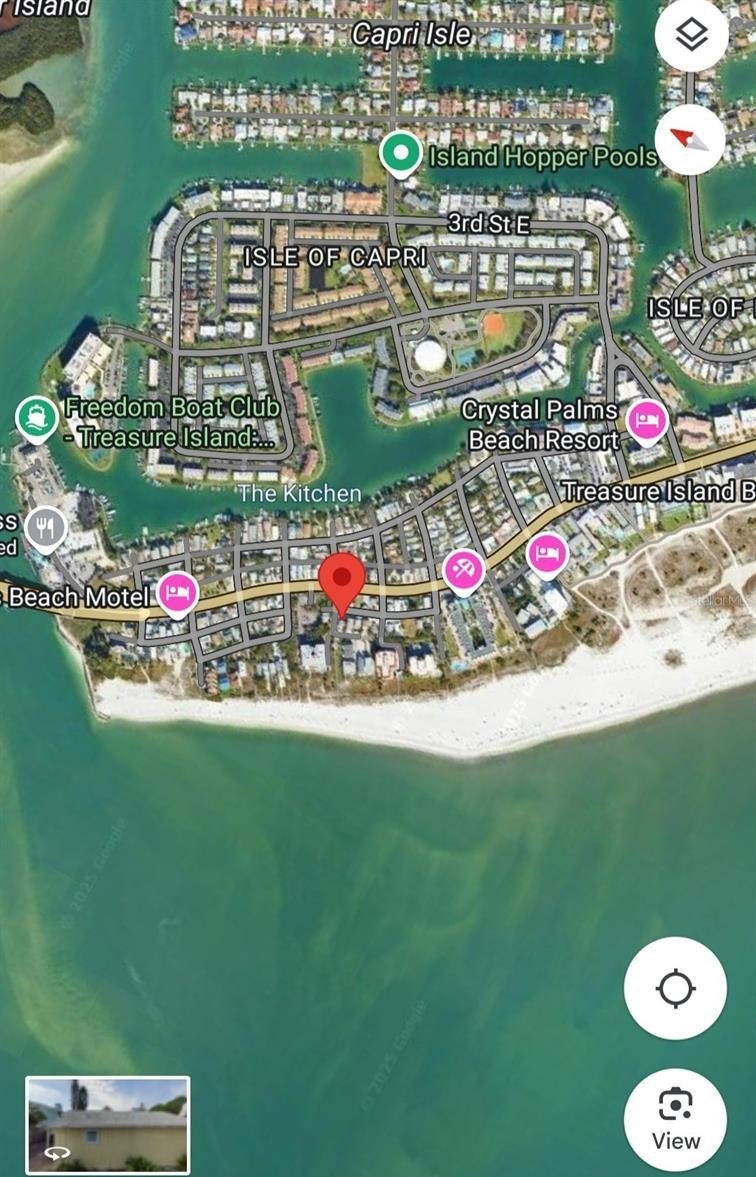
Task: Open the gray restaurant fork-and-knife pin
Action: [45, 528]
